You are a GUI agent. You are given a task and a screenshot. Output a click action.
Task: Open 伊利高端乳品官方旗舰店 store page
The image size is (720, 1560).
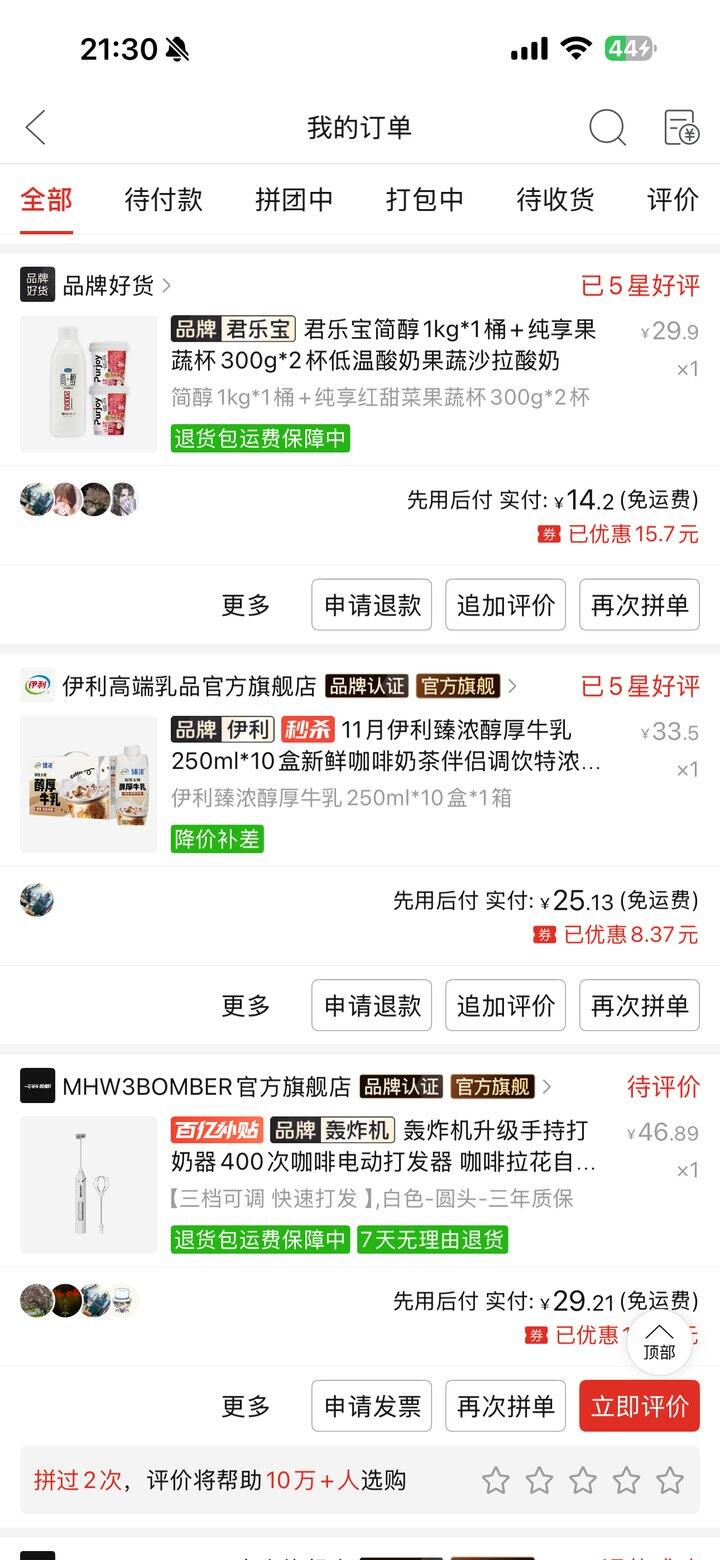tap(188, 686)
